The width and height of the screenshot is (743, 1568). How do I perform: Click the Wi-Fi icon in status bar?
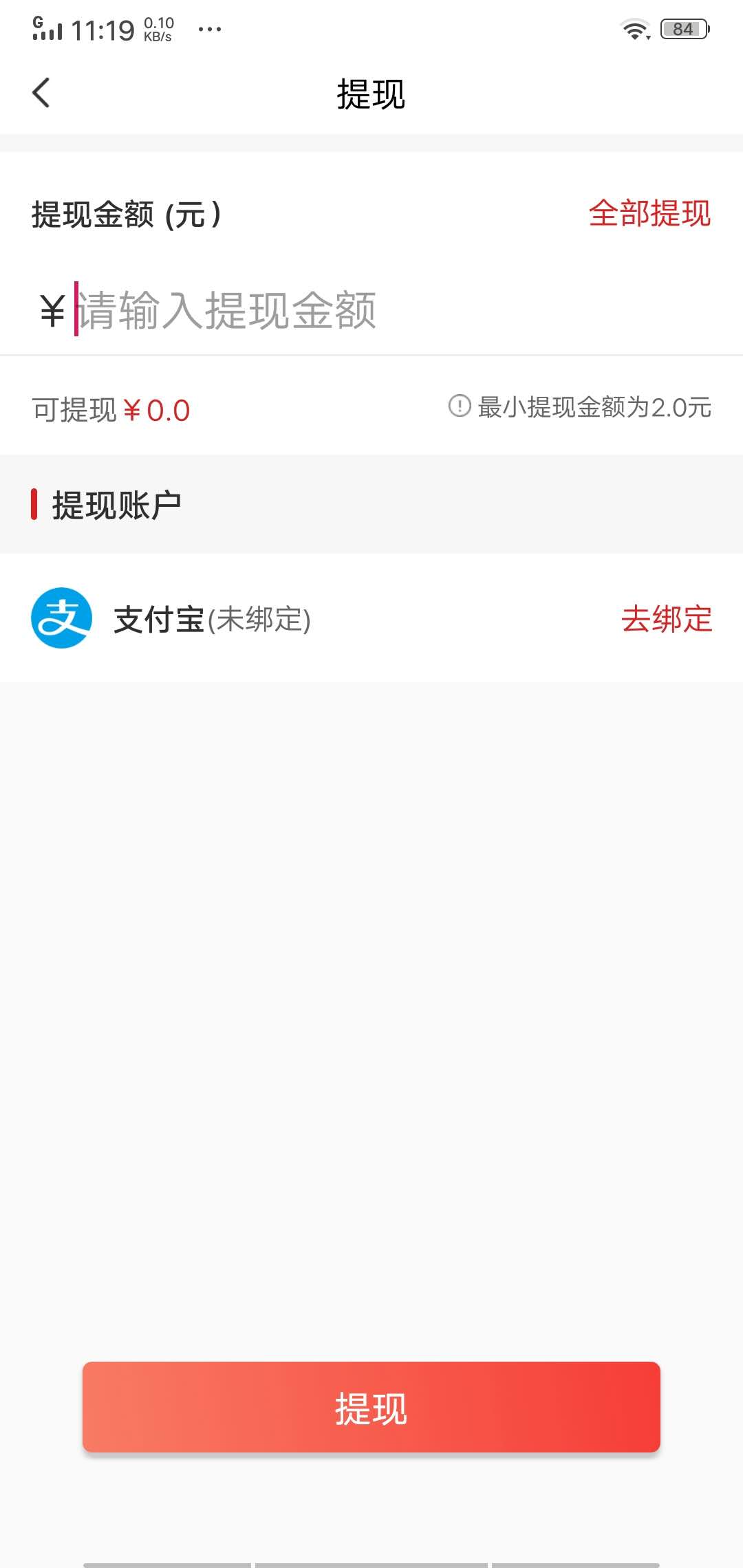coord(634,28)
